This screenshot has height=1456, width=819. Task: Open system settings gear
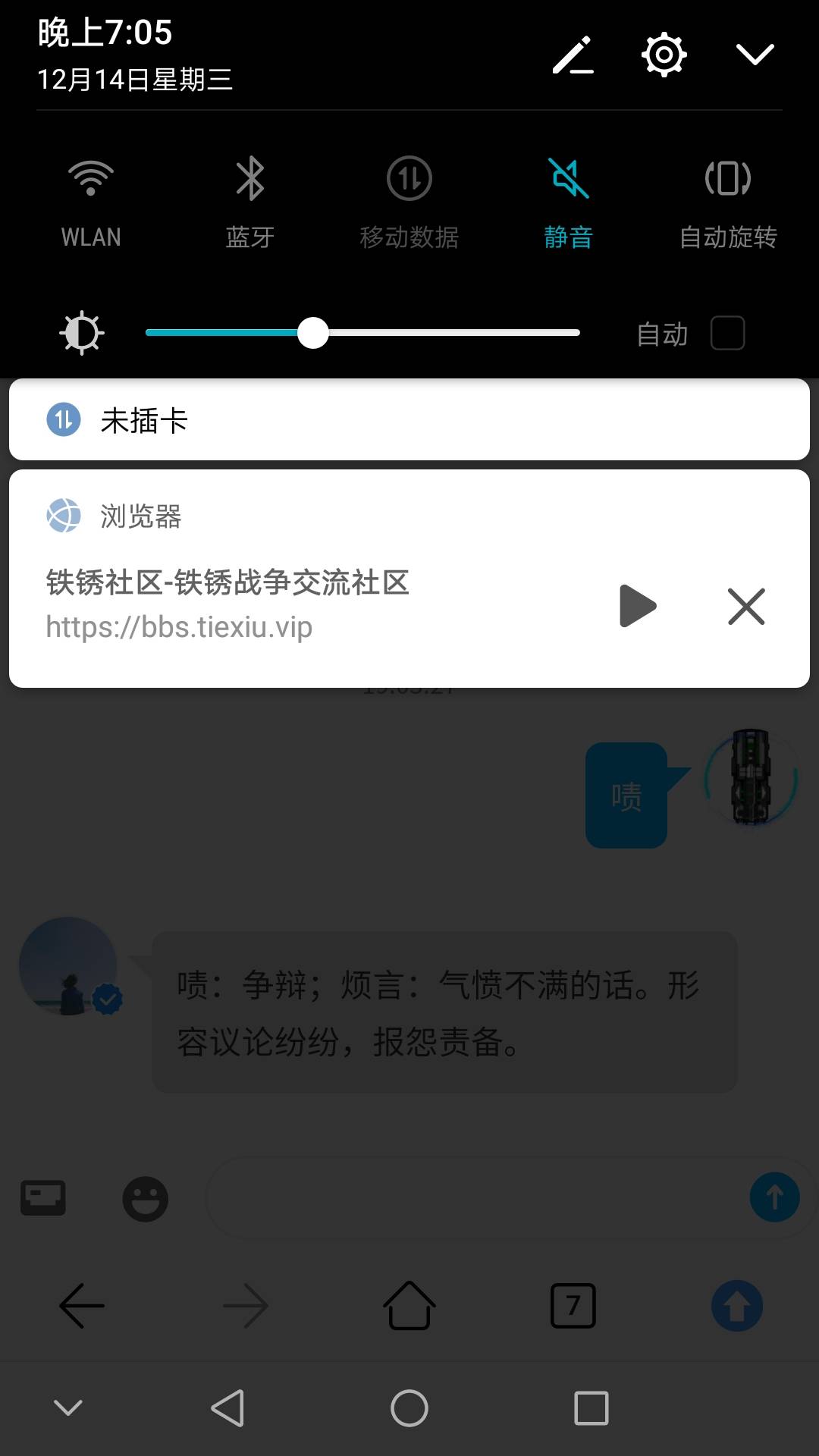pyautogui.click(x=664, y=55)
